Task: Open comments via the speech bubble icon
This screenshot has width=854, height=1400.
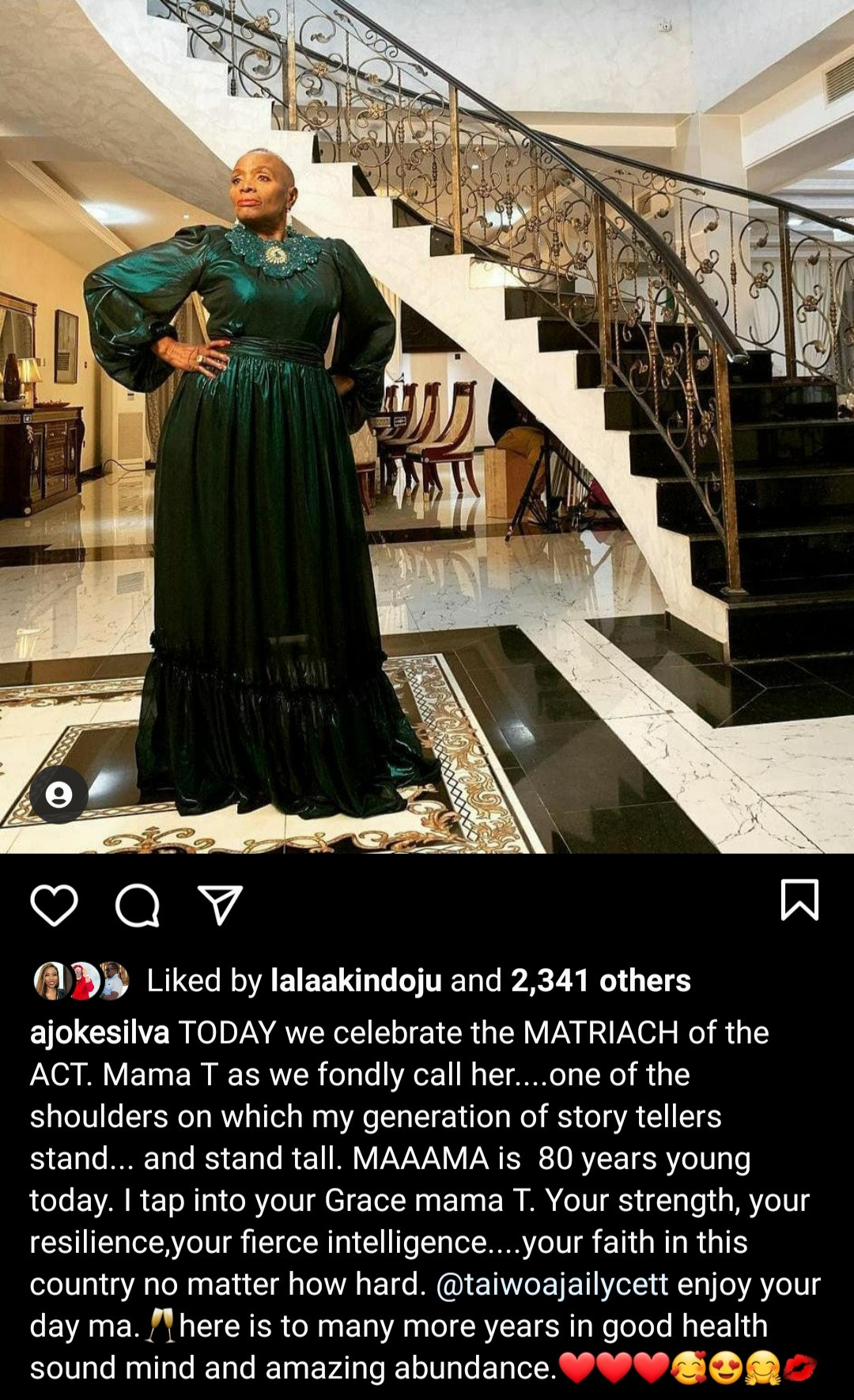Action: [138, 904]
